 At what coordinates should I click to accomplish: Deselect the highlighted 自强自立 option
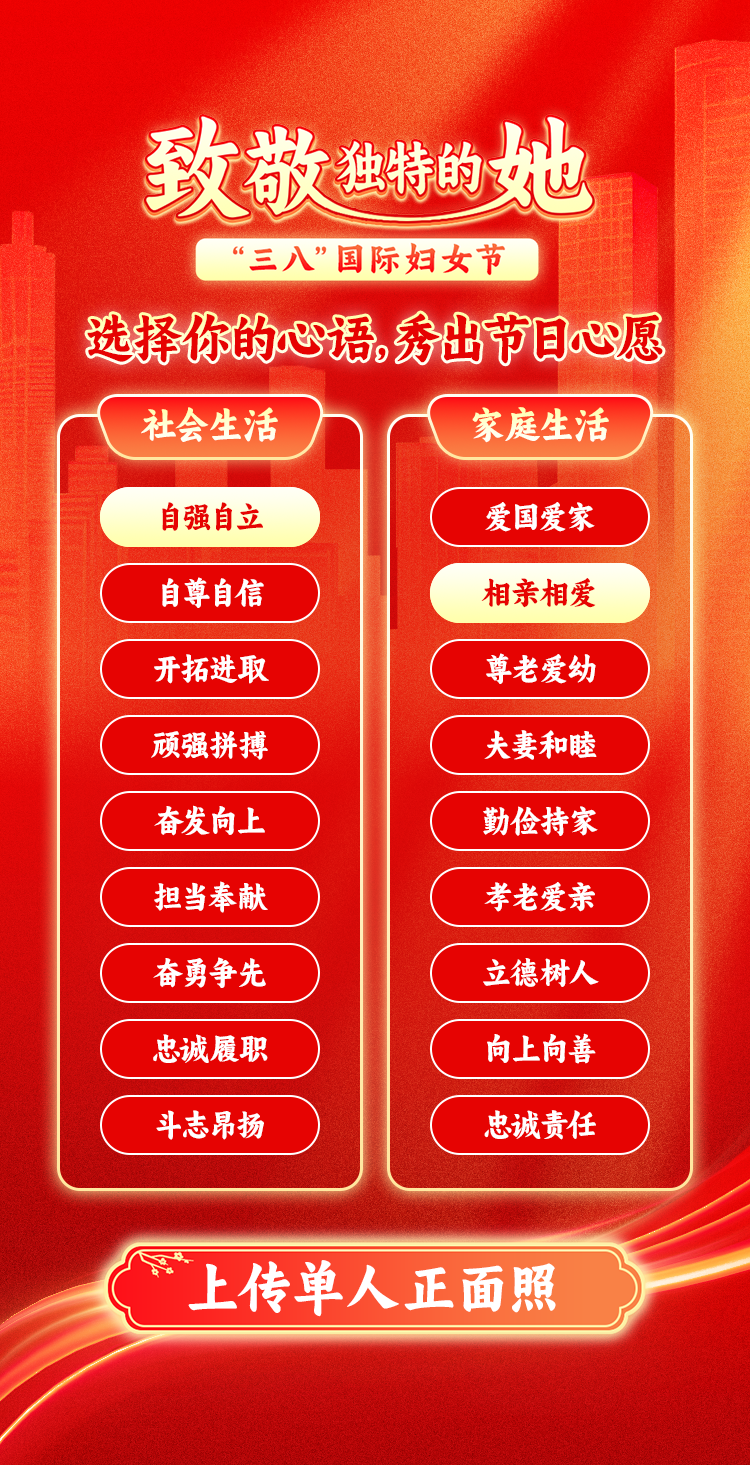coord(210,518)
